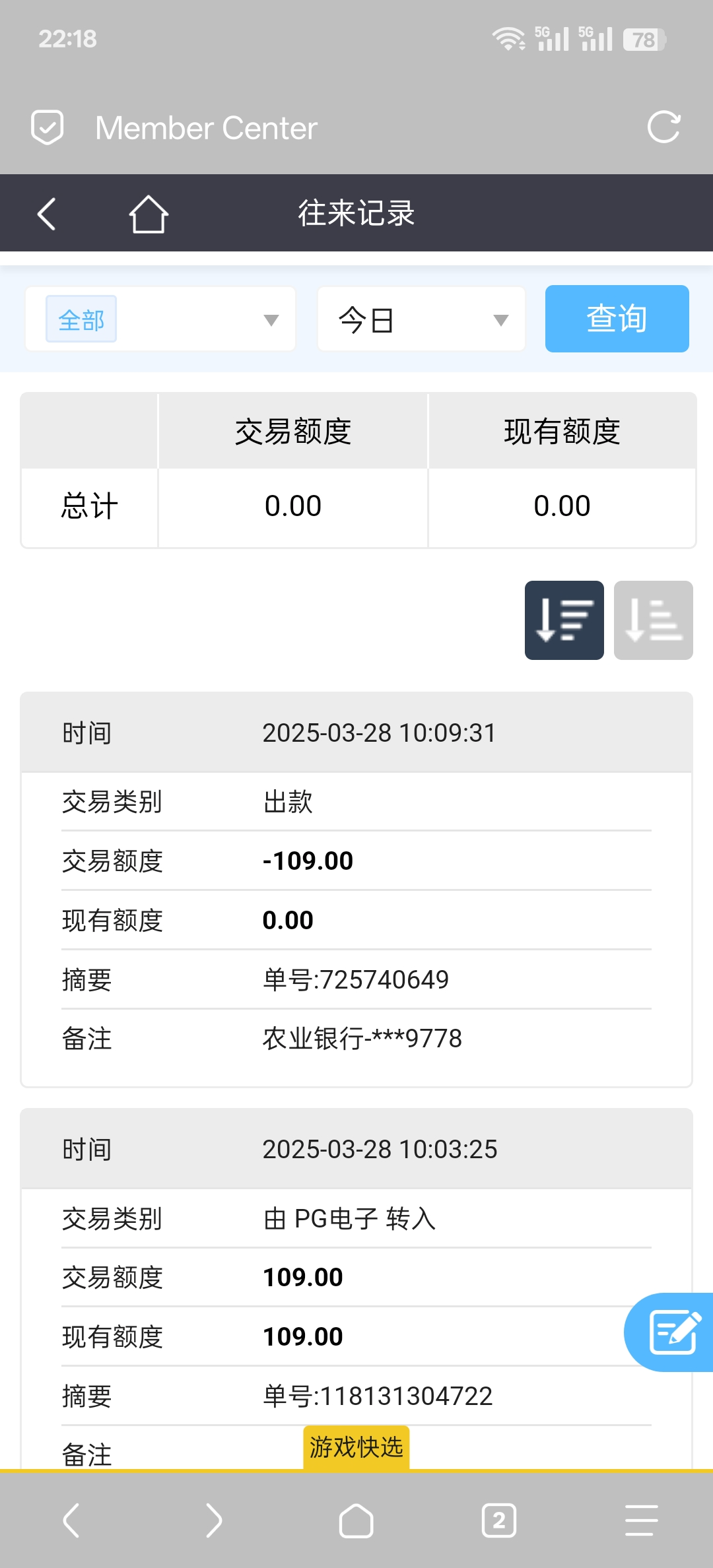Tap the 查询 search button
Image resolution: width=713 pixels, height=1568 pixels.
pyautogui.click(x=617, y=319)
